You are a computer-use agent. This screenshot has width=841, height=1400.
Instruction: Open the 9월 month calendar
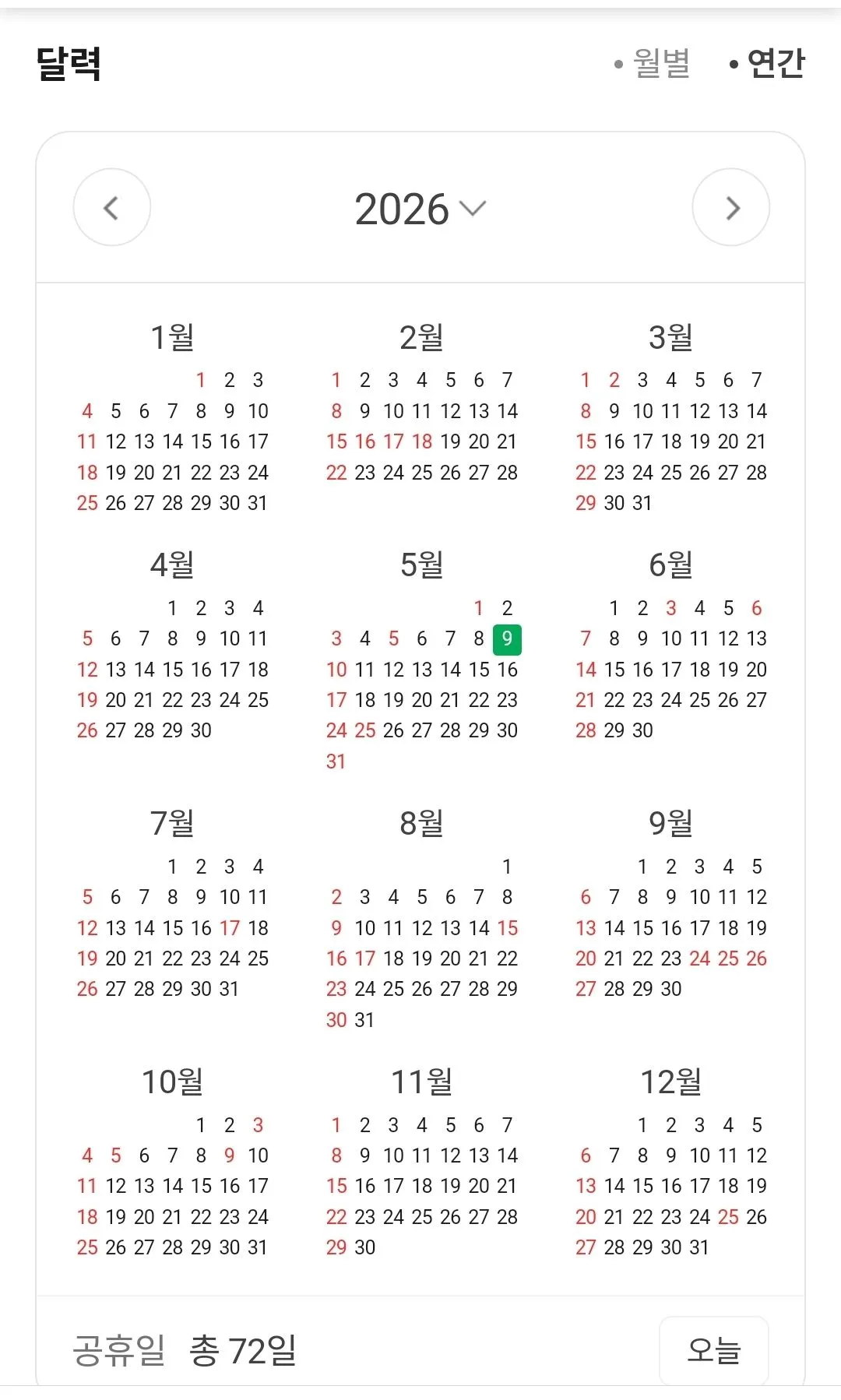[x=670, y=823]
